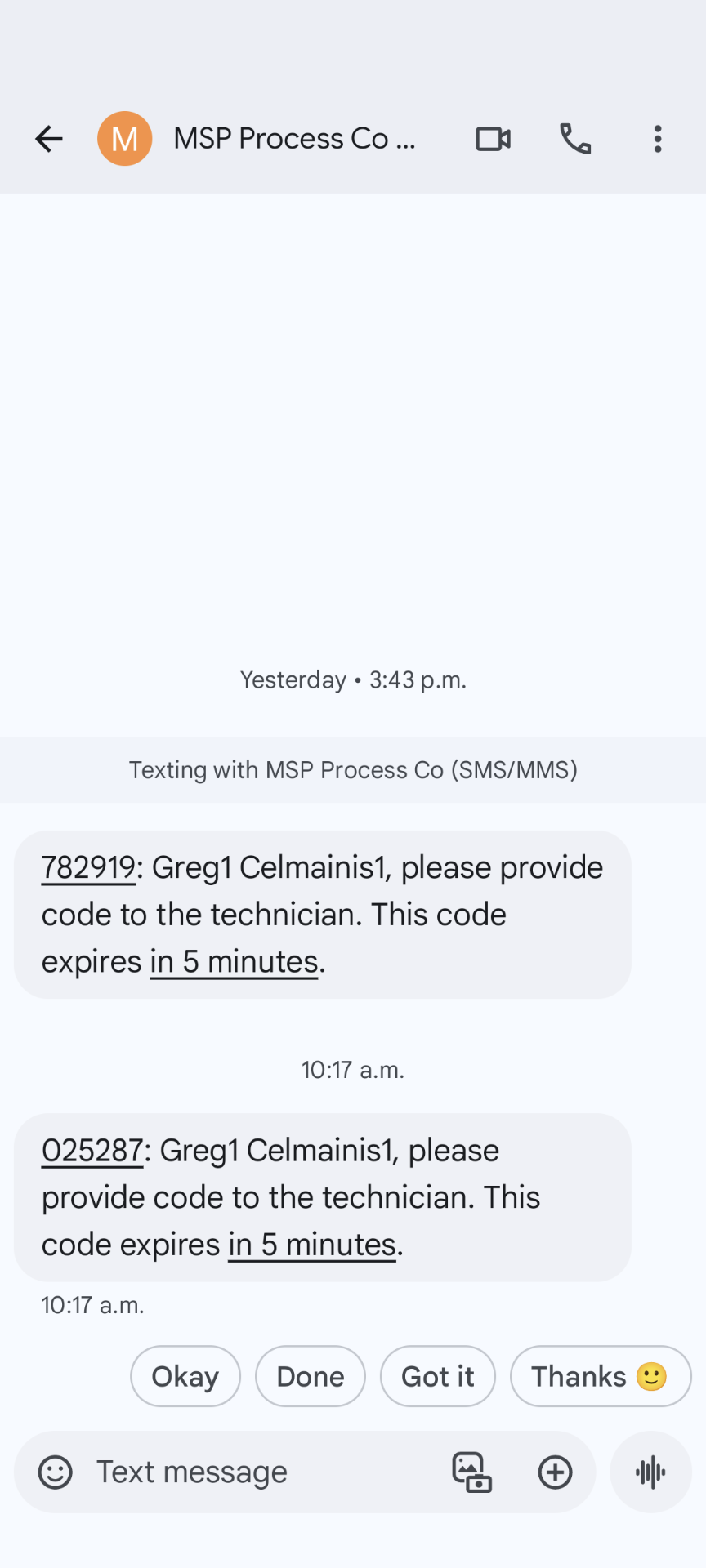The image size is (706, 1568).
Task: Open the three-dot overflow menu
Action: click(658, 139)
